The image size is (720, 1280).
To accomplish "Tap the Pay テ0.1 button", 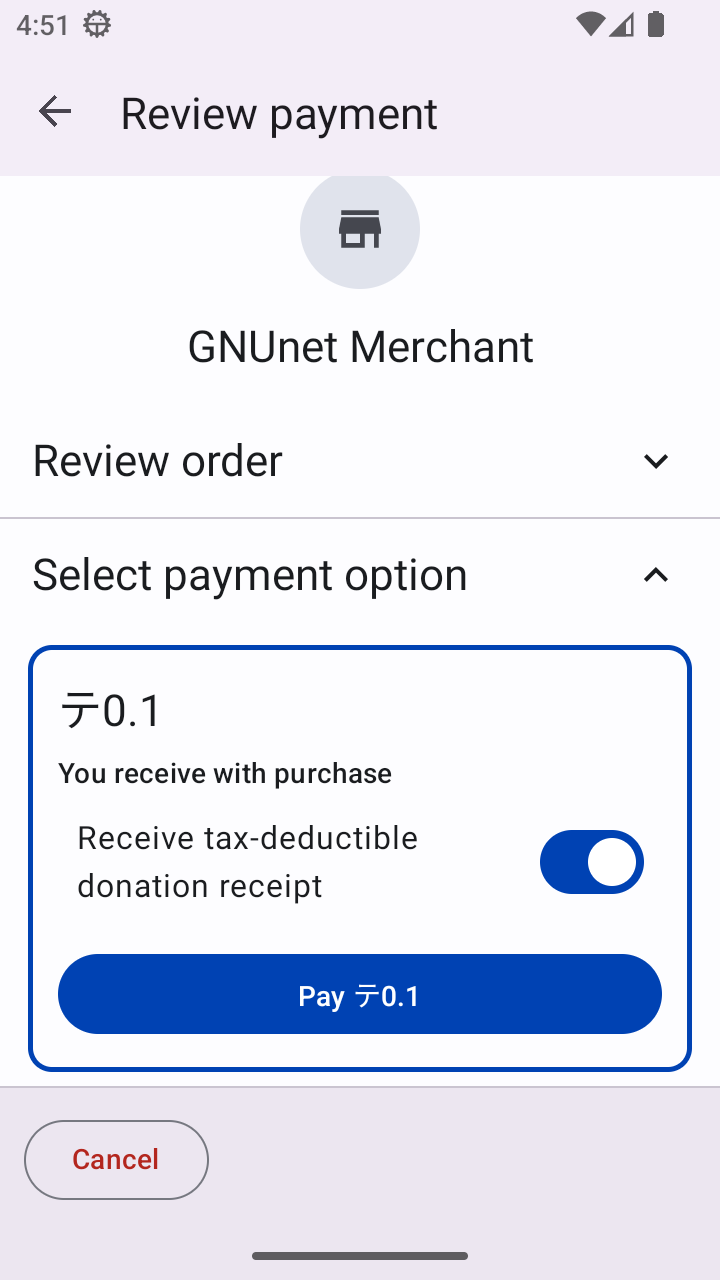I will tap(360, 994).
